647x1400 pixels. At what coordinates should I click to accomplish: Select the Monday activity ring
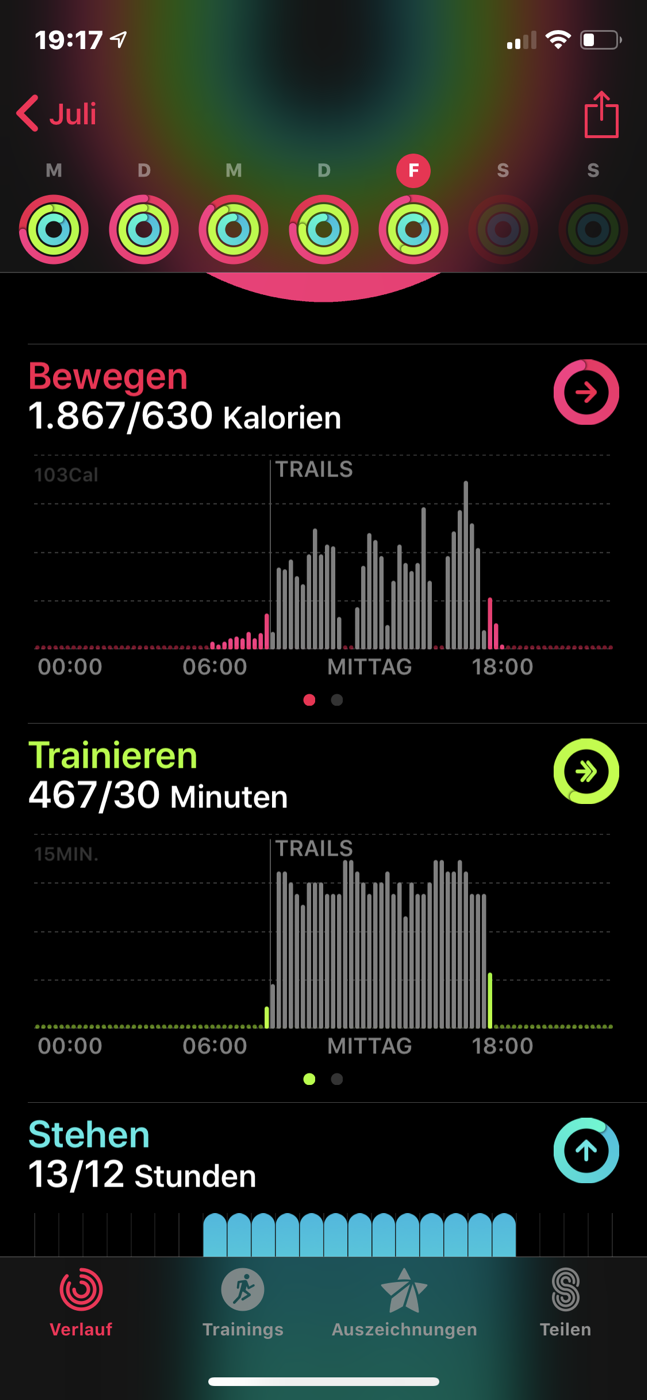point(54,229)
